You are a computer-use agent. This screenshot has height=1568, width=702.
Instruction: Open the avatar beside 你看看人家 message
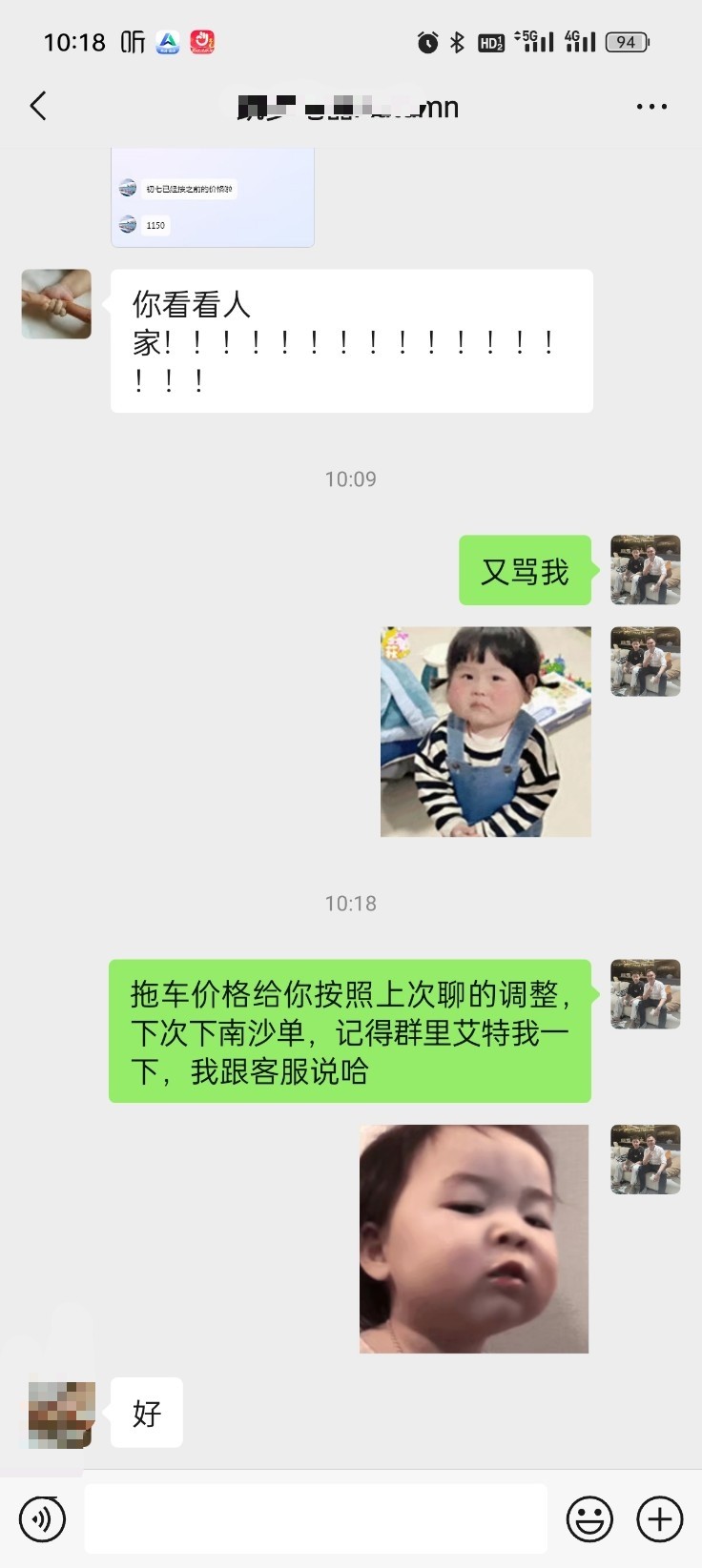pos(56,304)
